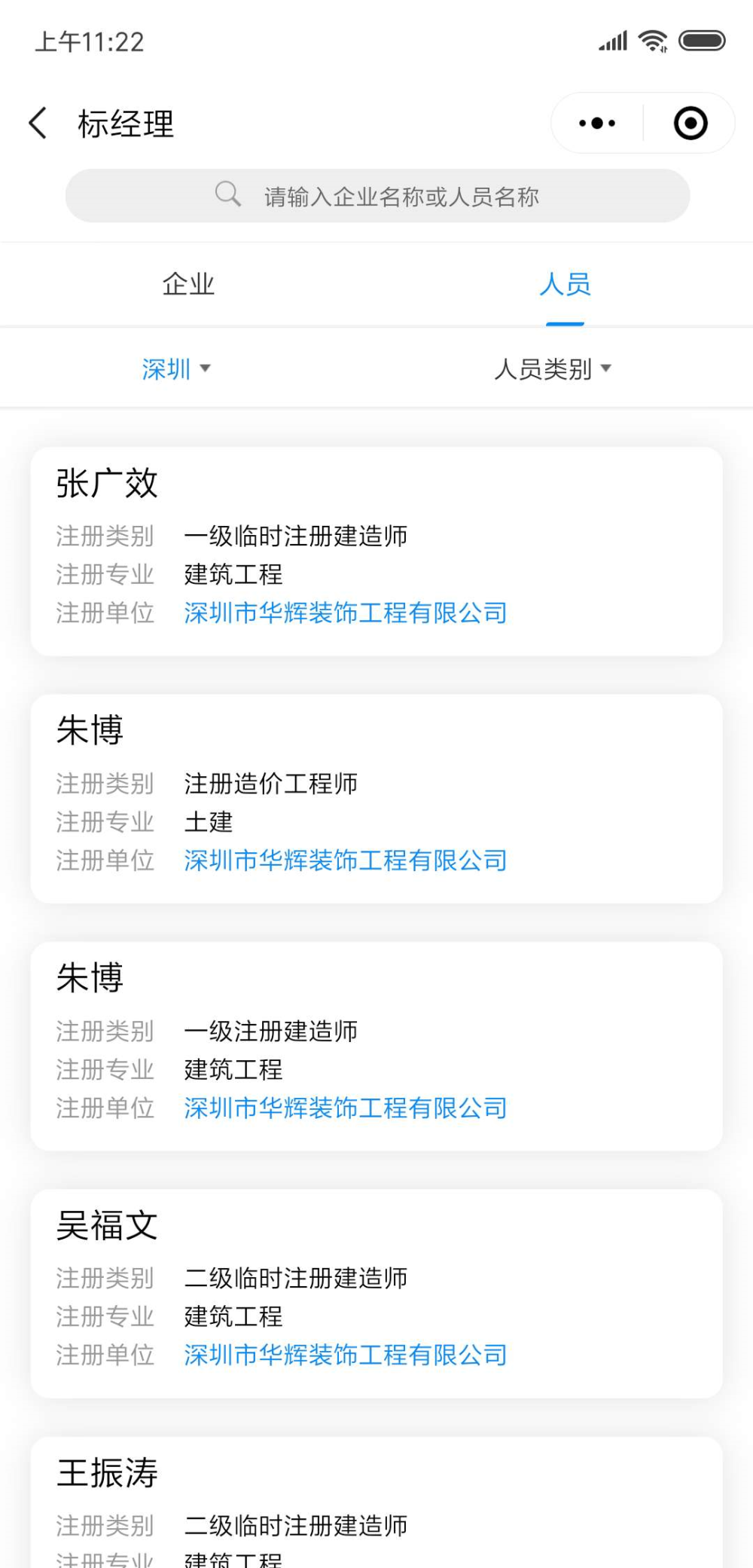The height and width of the screenshot is (1568, 753).
Task: Tap the signal strength indicator in status bar
Action: 612,41
